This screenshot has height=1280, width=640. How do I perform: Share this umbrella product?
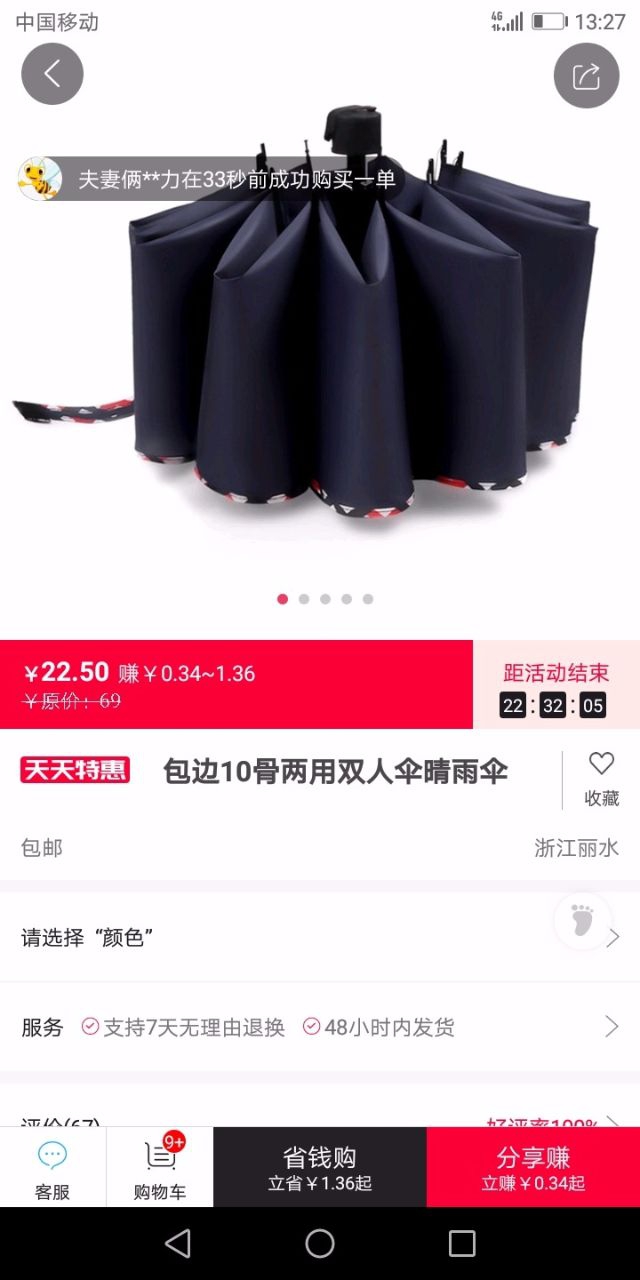click(x=586, y=76)
